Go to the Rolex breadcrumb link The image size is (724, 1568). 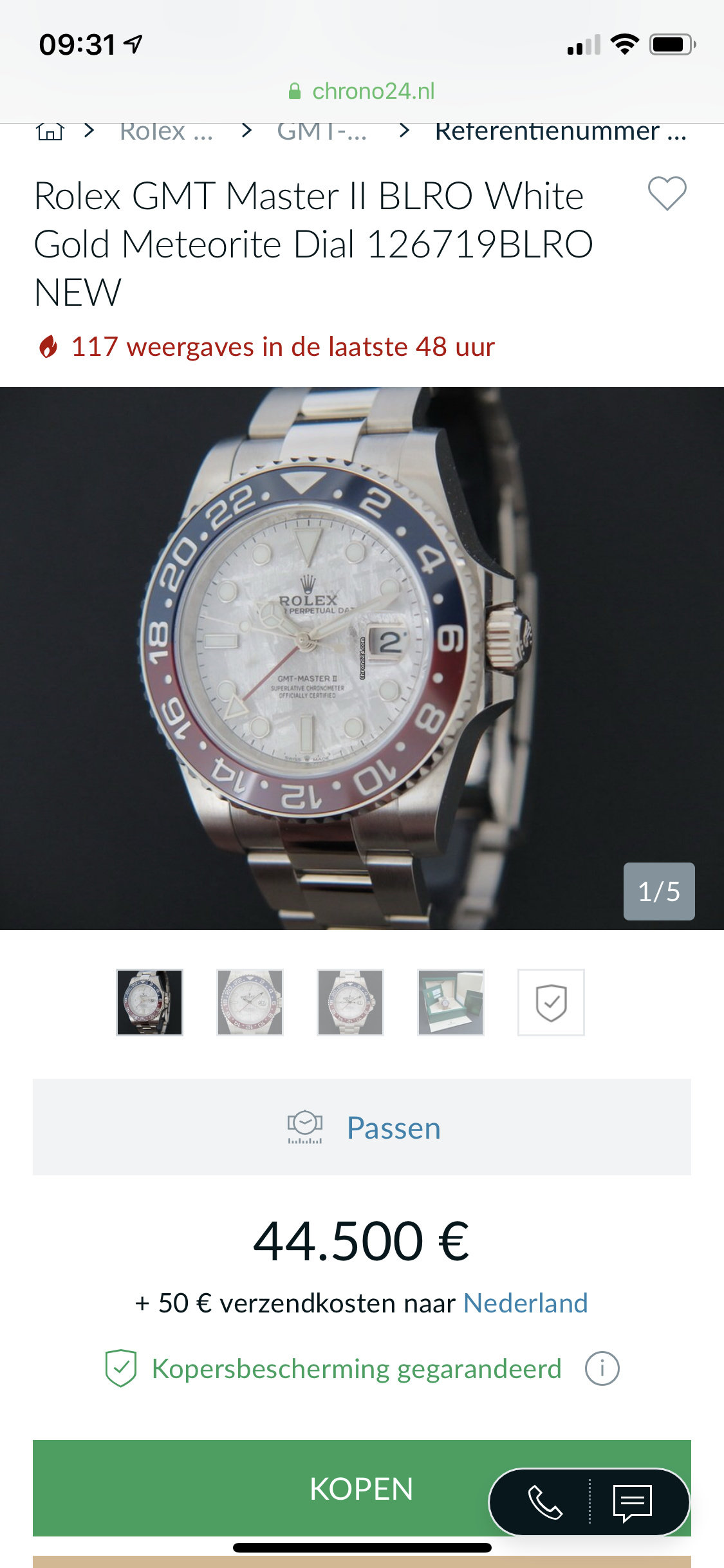tap(166, 131)
